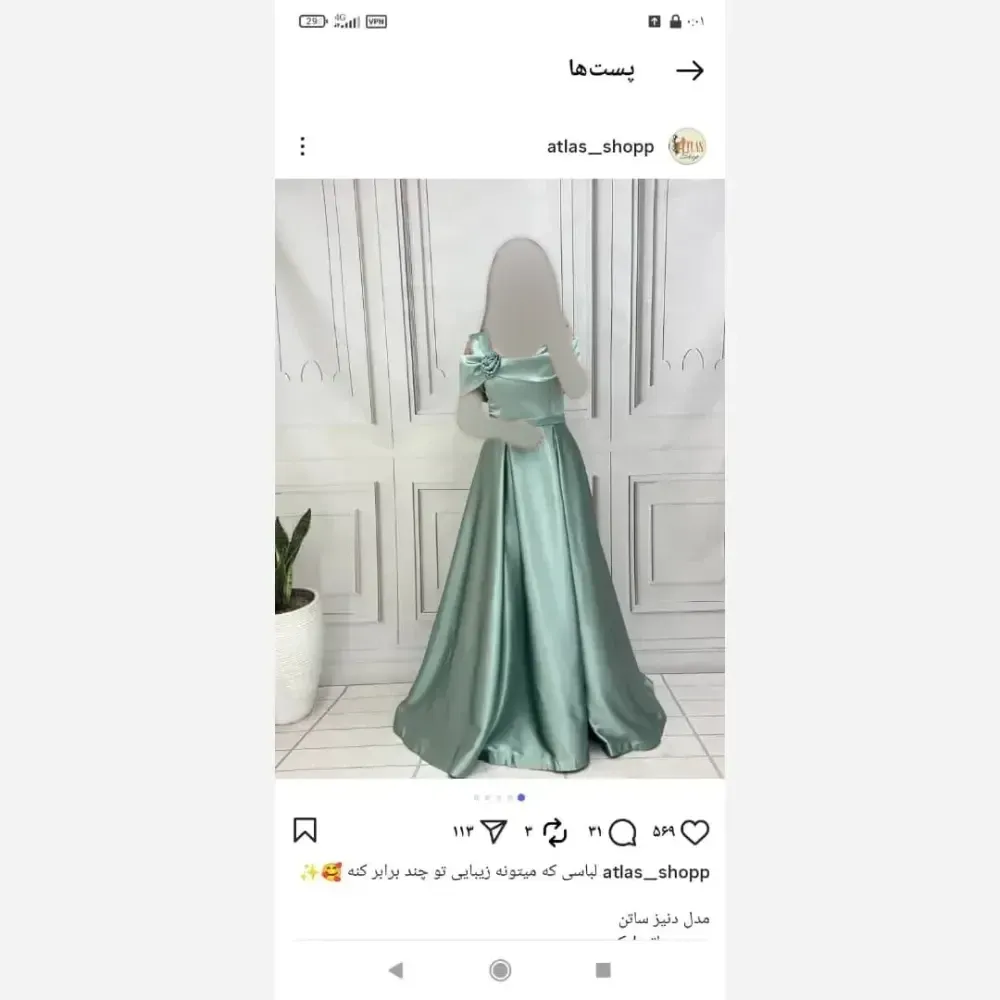Open atlas_shopp from the caption username
The height and width of the screenshot is (1000, 1000).
tap(656, 873)
